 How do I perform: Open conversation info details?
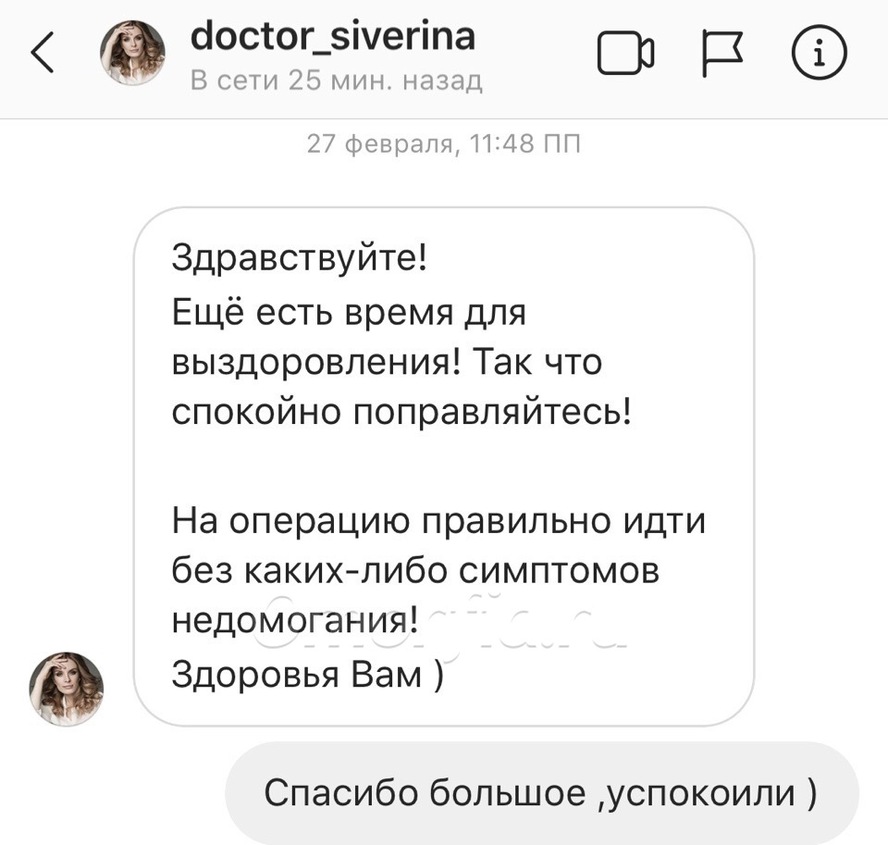coord(819,54)
